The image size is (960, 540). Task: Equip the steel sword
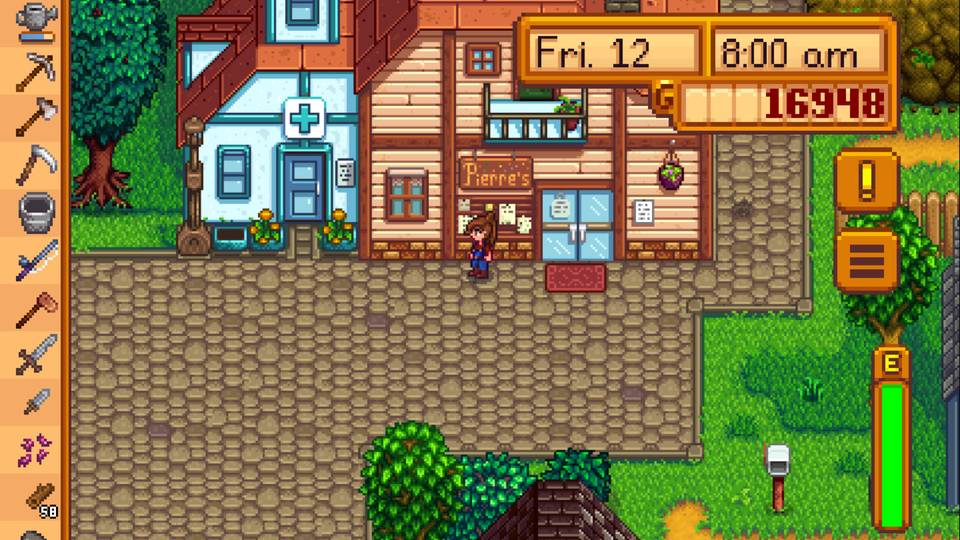pos(36,355)
